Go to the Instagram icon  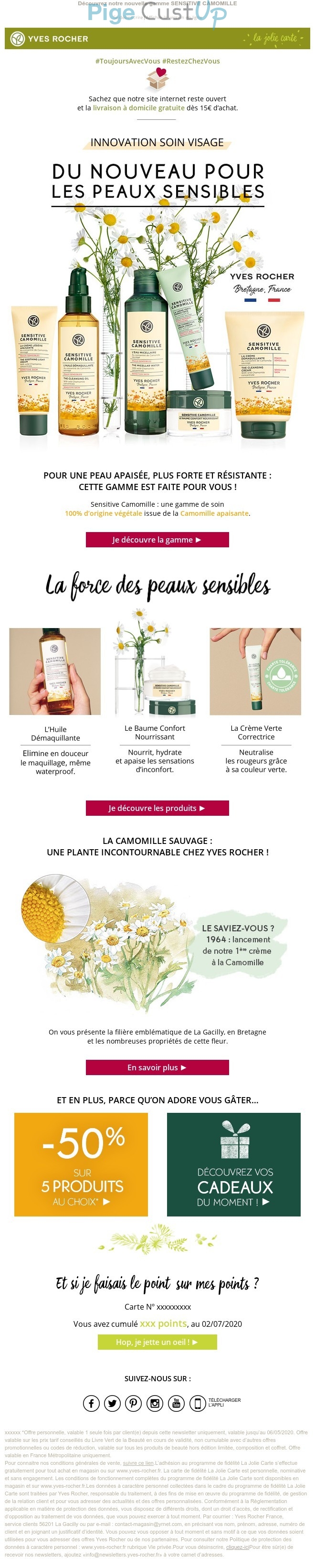click(155, 1404)
